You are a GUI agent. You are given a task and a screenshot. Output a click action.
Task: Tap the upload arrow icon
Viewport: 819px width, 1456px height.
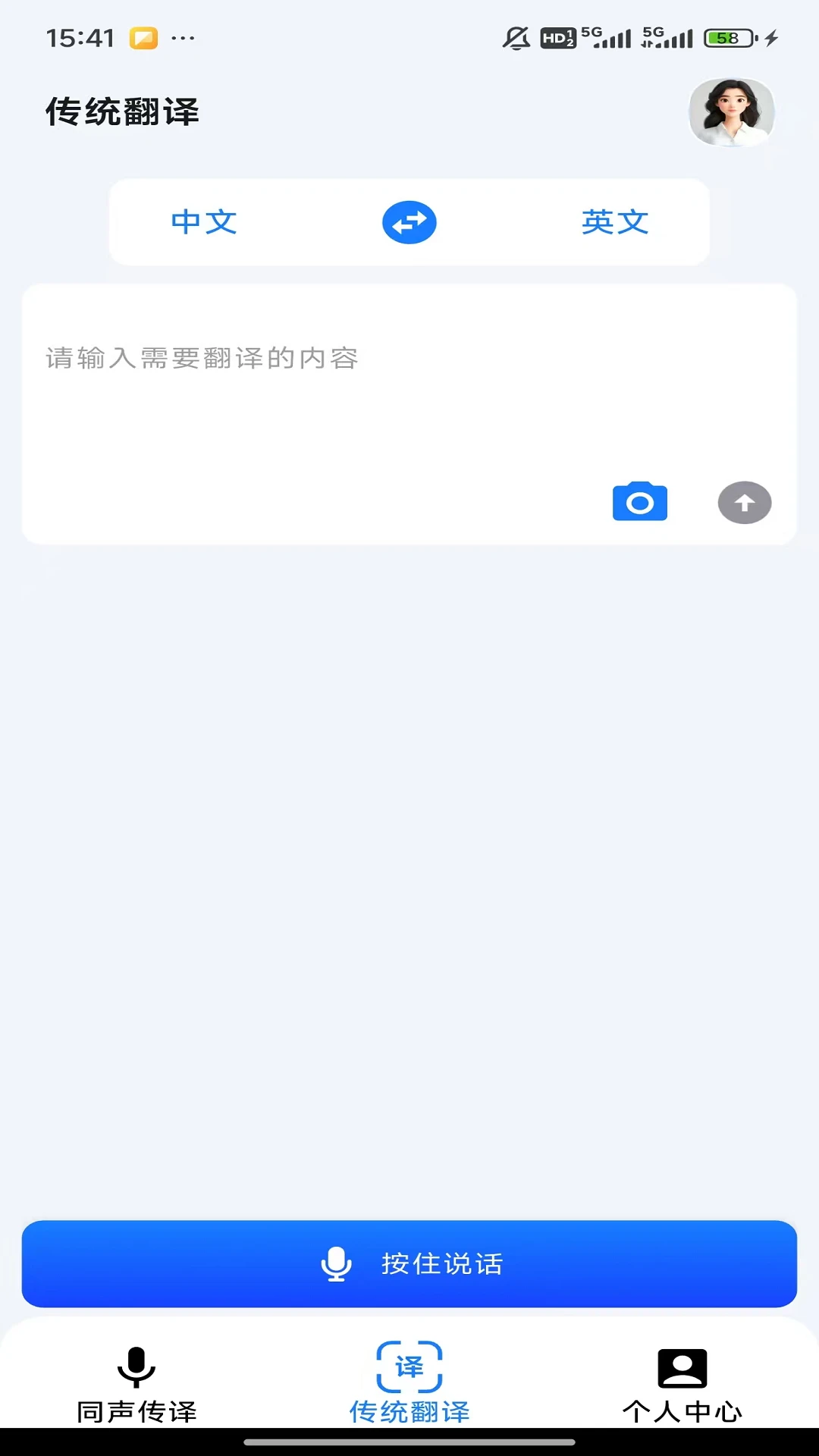pyautogui.click(x=744, y=503)
